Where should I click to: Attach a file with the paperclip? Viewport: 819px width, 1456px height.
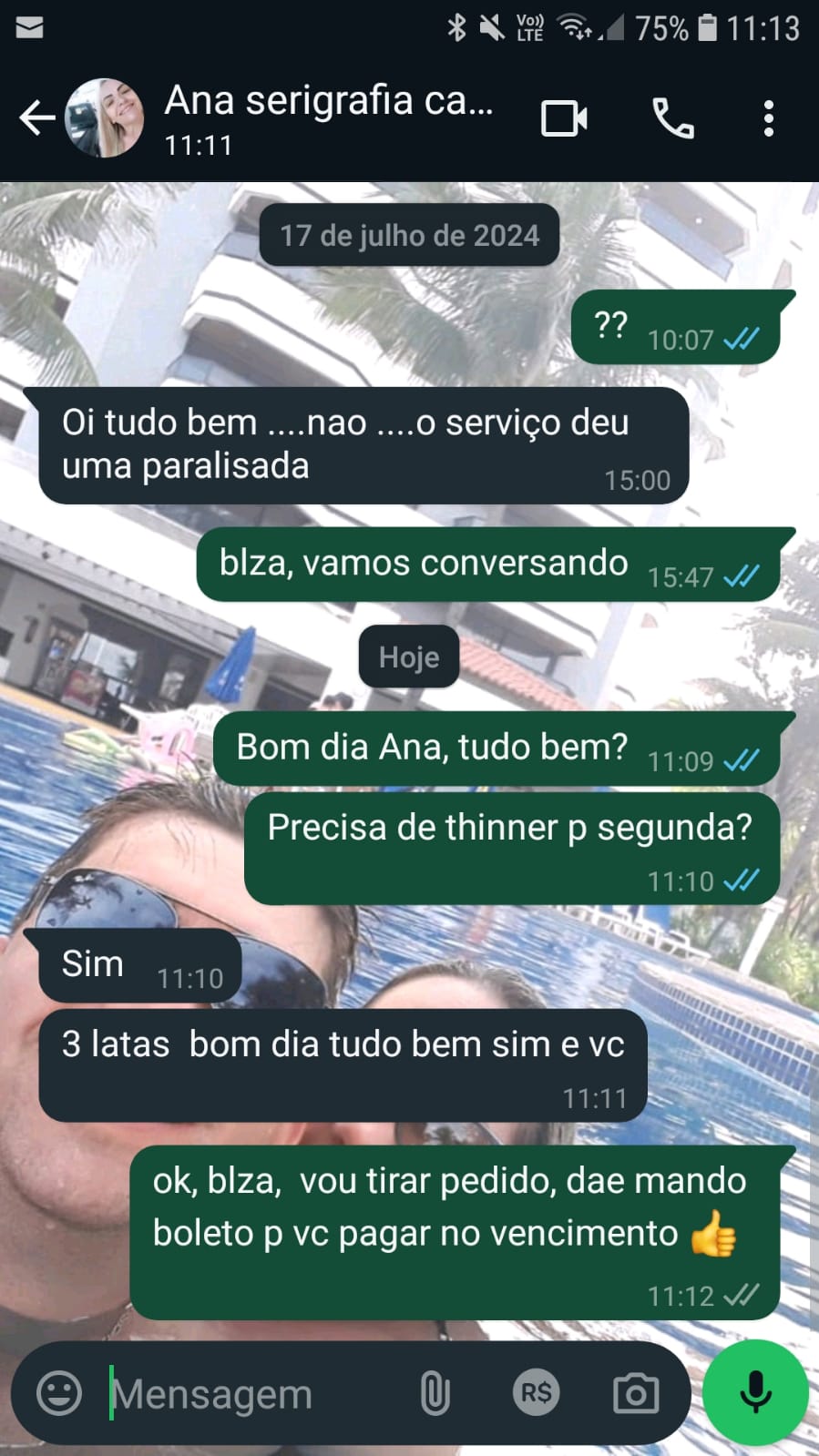[x=435, y=1393]
